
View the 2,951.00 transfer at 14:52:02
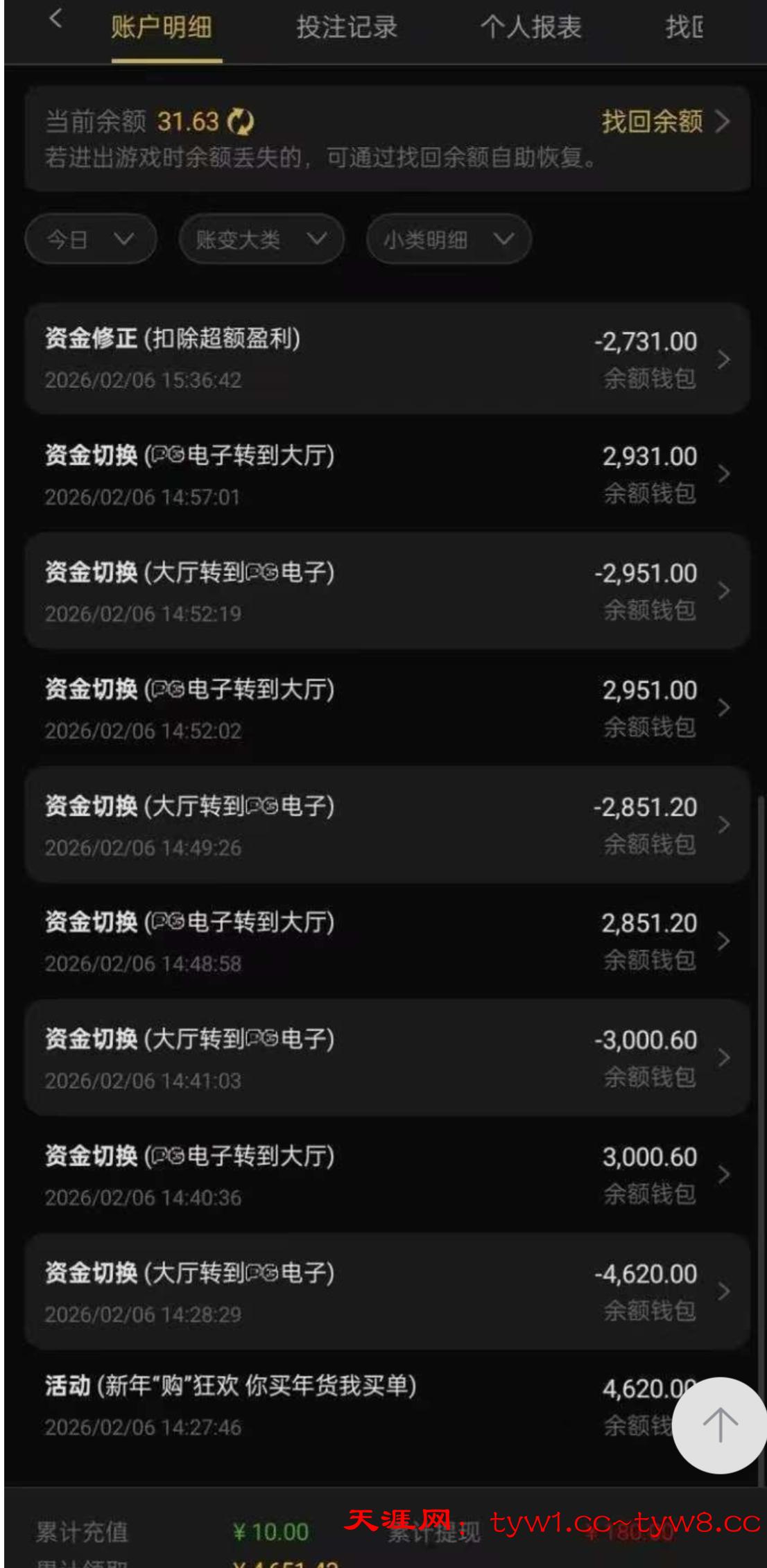point(387,708)
